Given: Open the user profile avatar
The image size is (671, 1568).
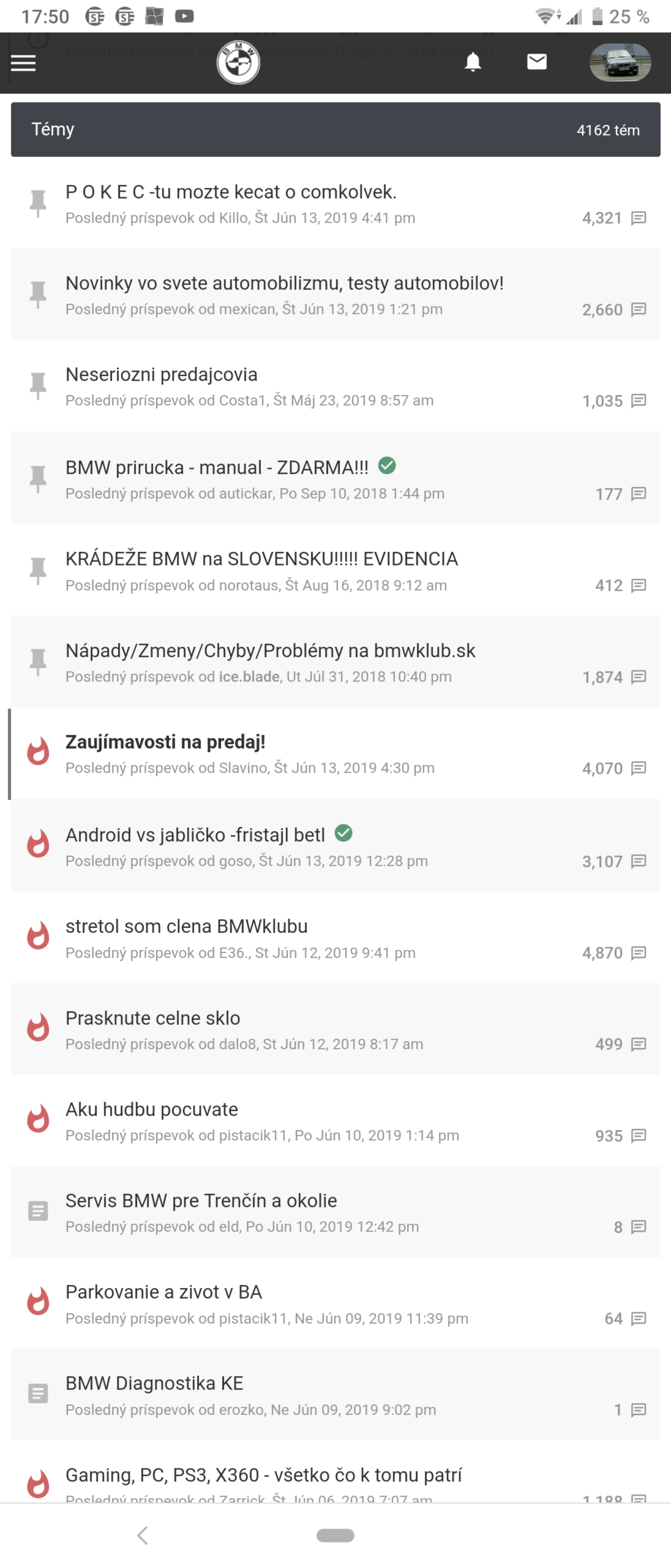Looking at the screenshot, I should click(x=620, y=63).
